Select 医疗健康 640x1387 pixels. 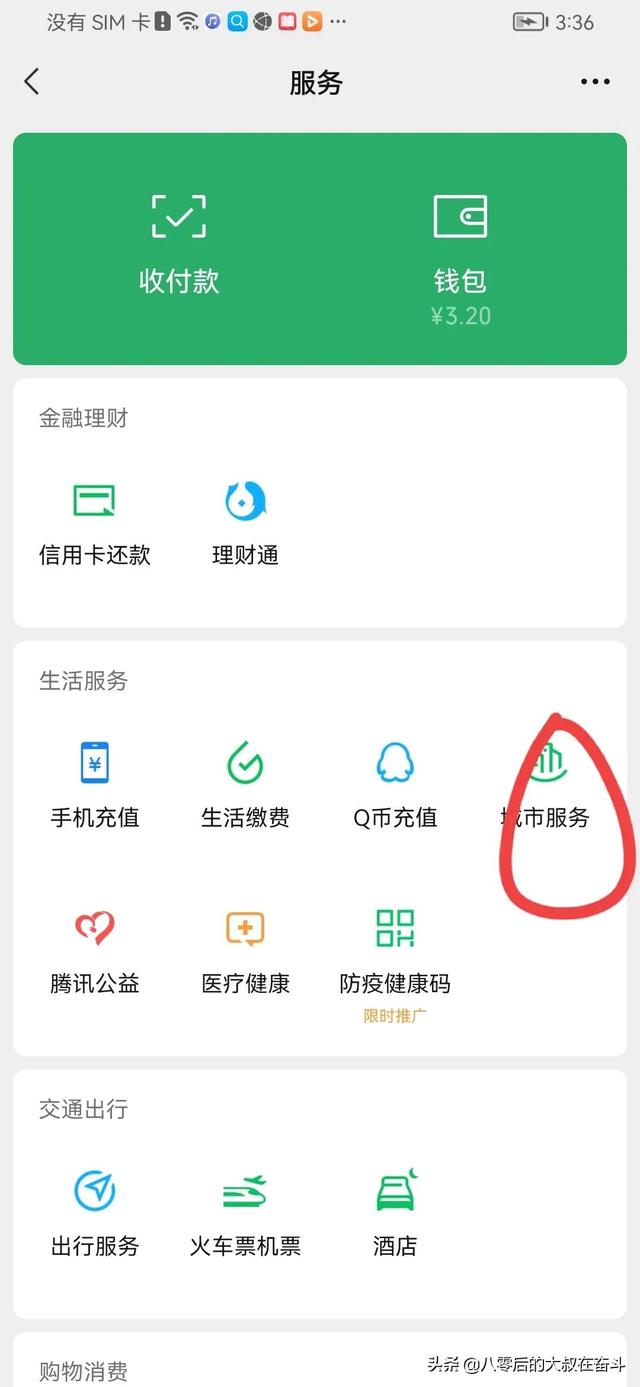coord(245,953)
